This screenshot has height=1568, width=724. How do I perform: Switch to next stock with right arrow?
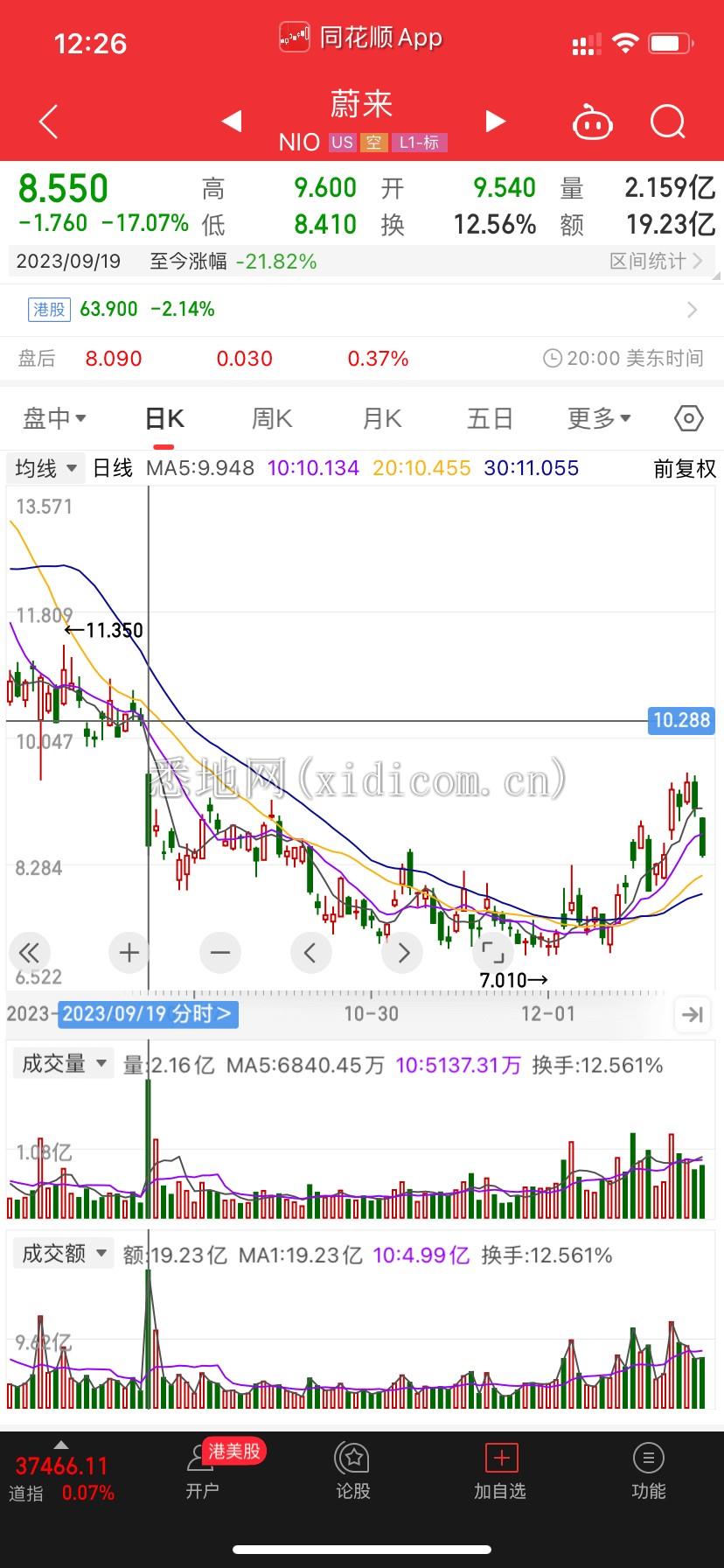point(496,122)
